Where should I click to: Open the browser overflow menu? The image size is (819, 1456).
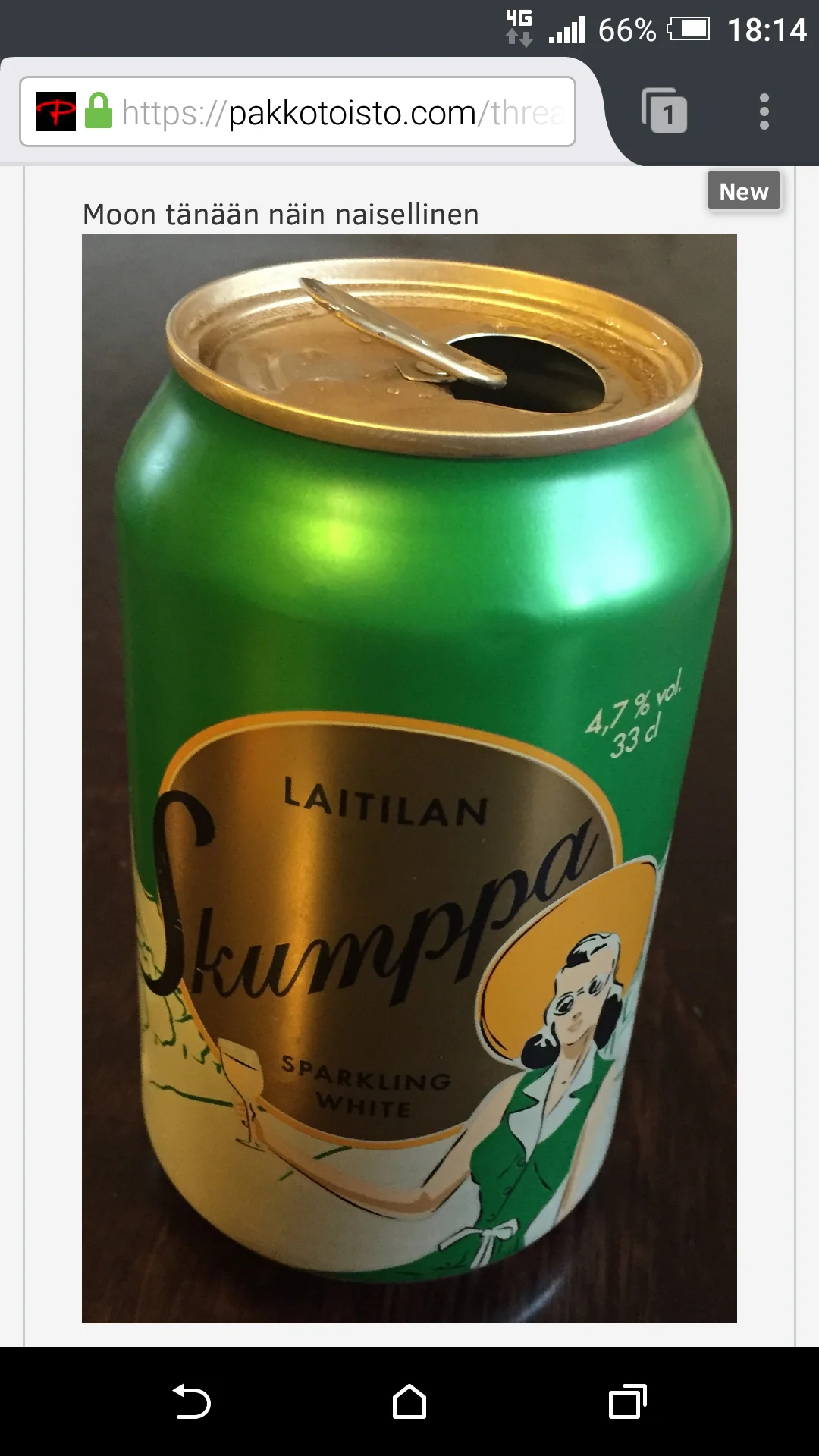click(764, 112)
